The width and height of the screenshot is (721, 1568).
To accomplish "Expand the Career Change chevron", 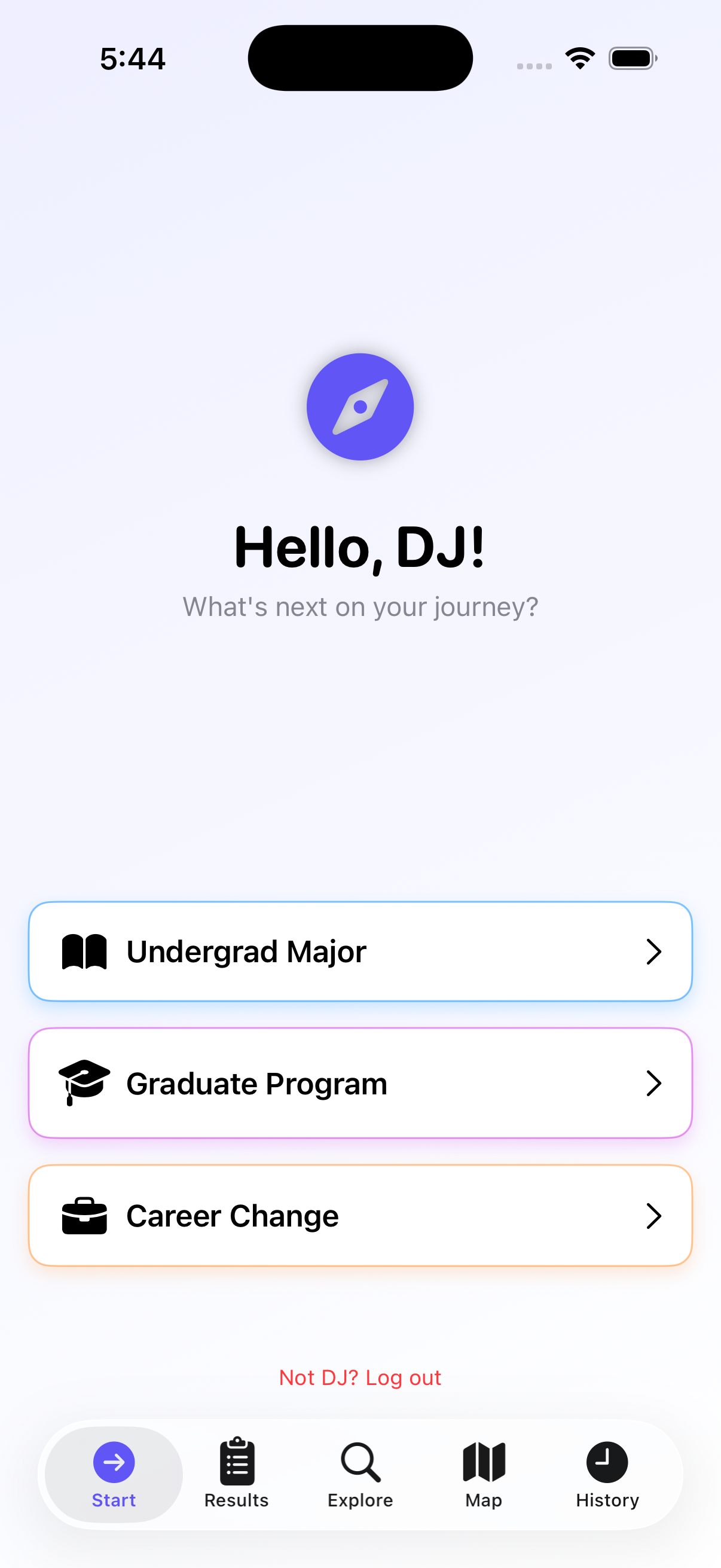I will (653, 1215).
